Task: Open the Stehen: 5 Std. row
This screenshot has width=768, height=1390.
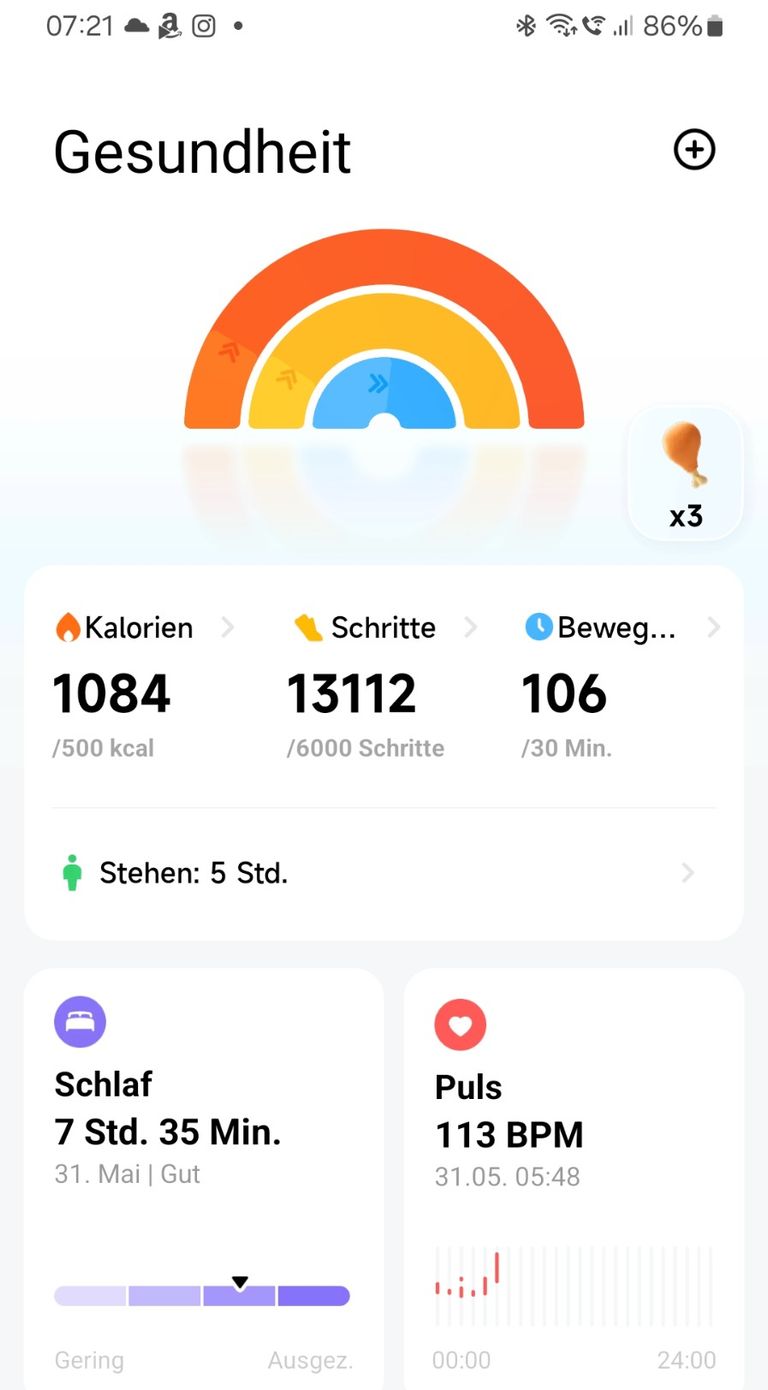Action: pyautogui.click(x=384, y=873)
